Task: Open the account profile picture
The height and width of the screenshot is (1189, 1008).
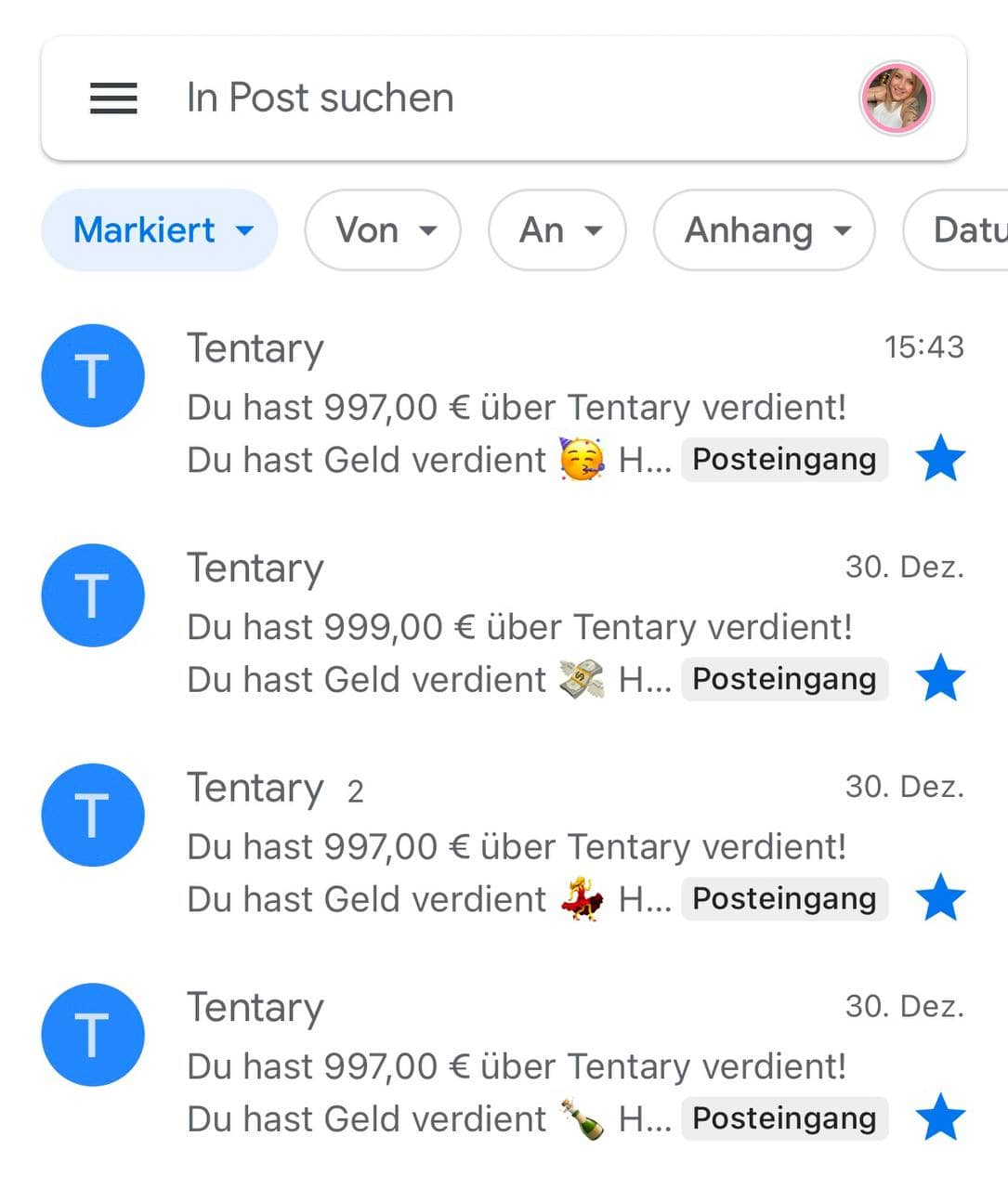Action: (896, 98)
